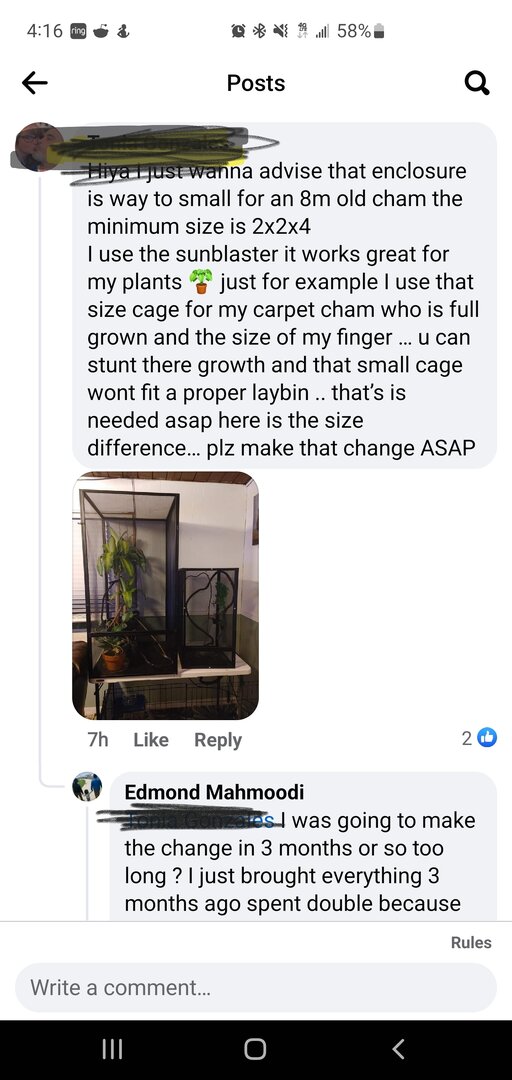Image resolution: width=512 pixels, height=1080 pixels.
Task: Go back using the arrow beside Posts
Action: click(34, 83)
